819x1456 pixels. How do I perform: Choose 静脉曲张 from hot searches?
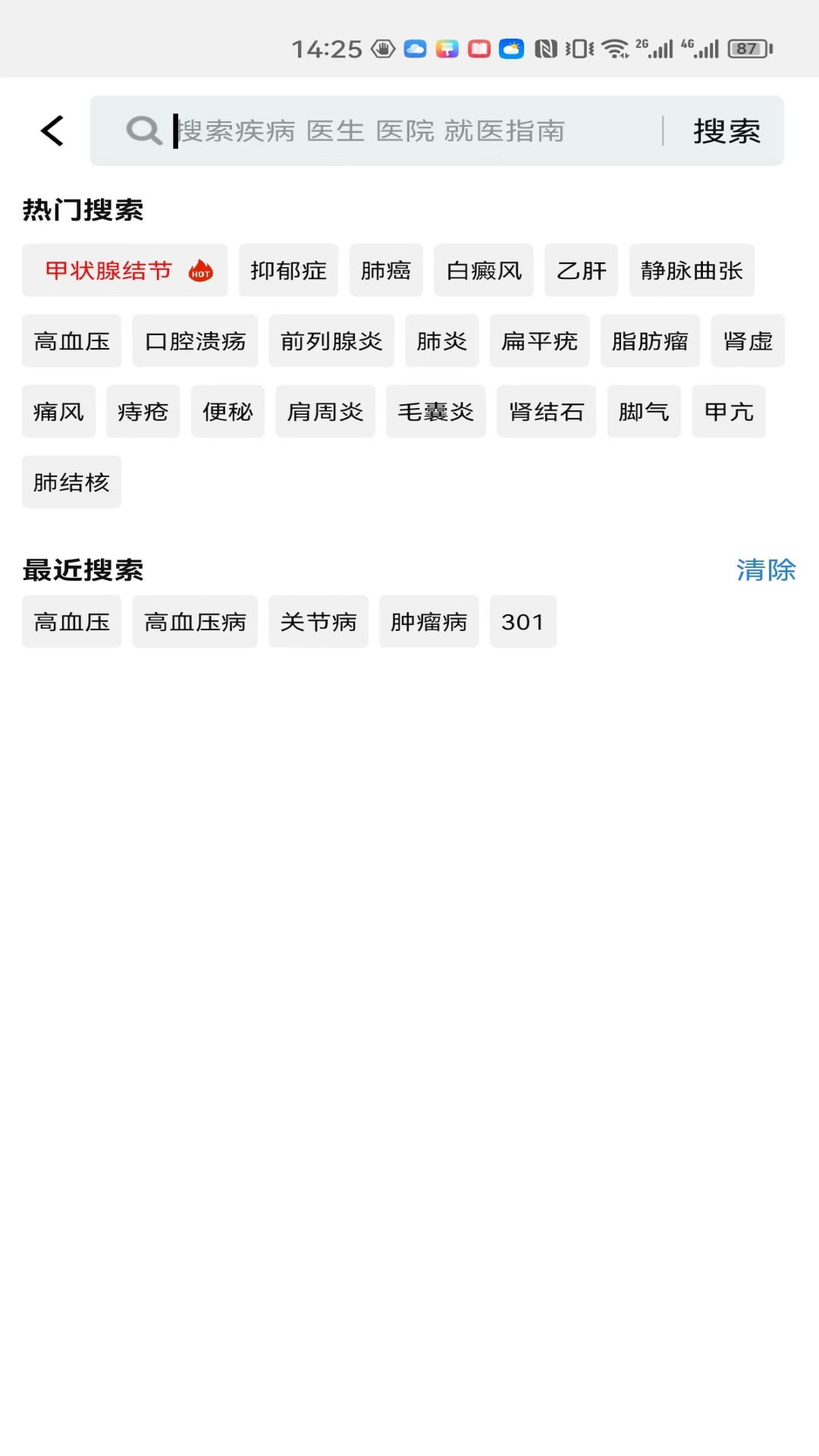(x=692, y=270)
